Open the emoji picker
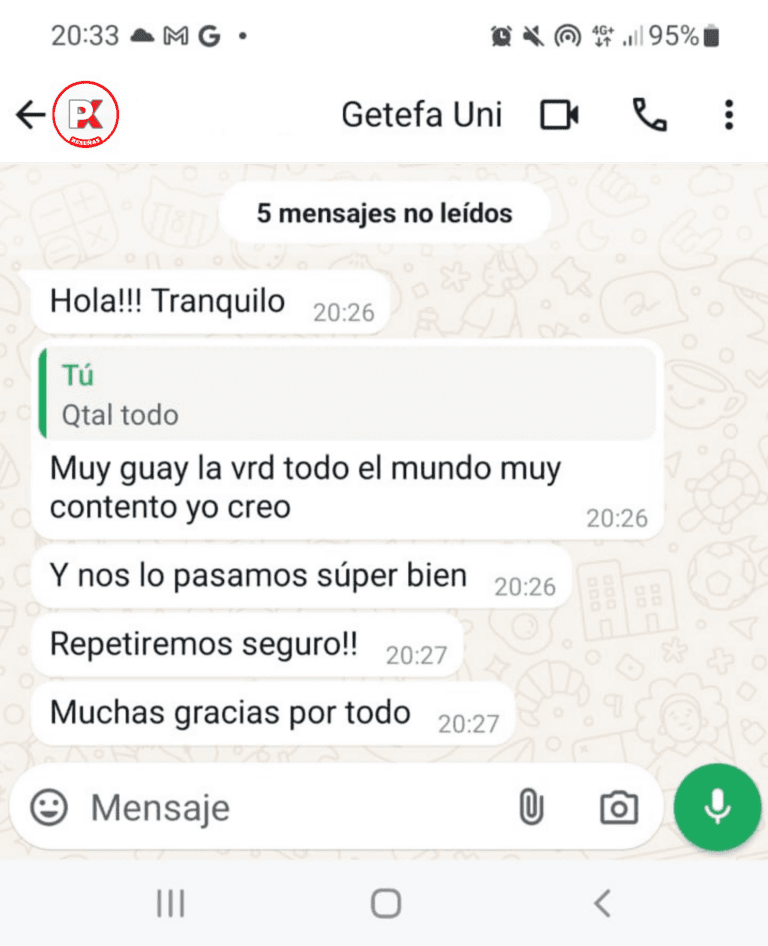768x946 pixels. click(x=48, y=807)
